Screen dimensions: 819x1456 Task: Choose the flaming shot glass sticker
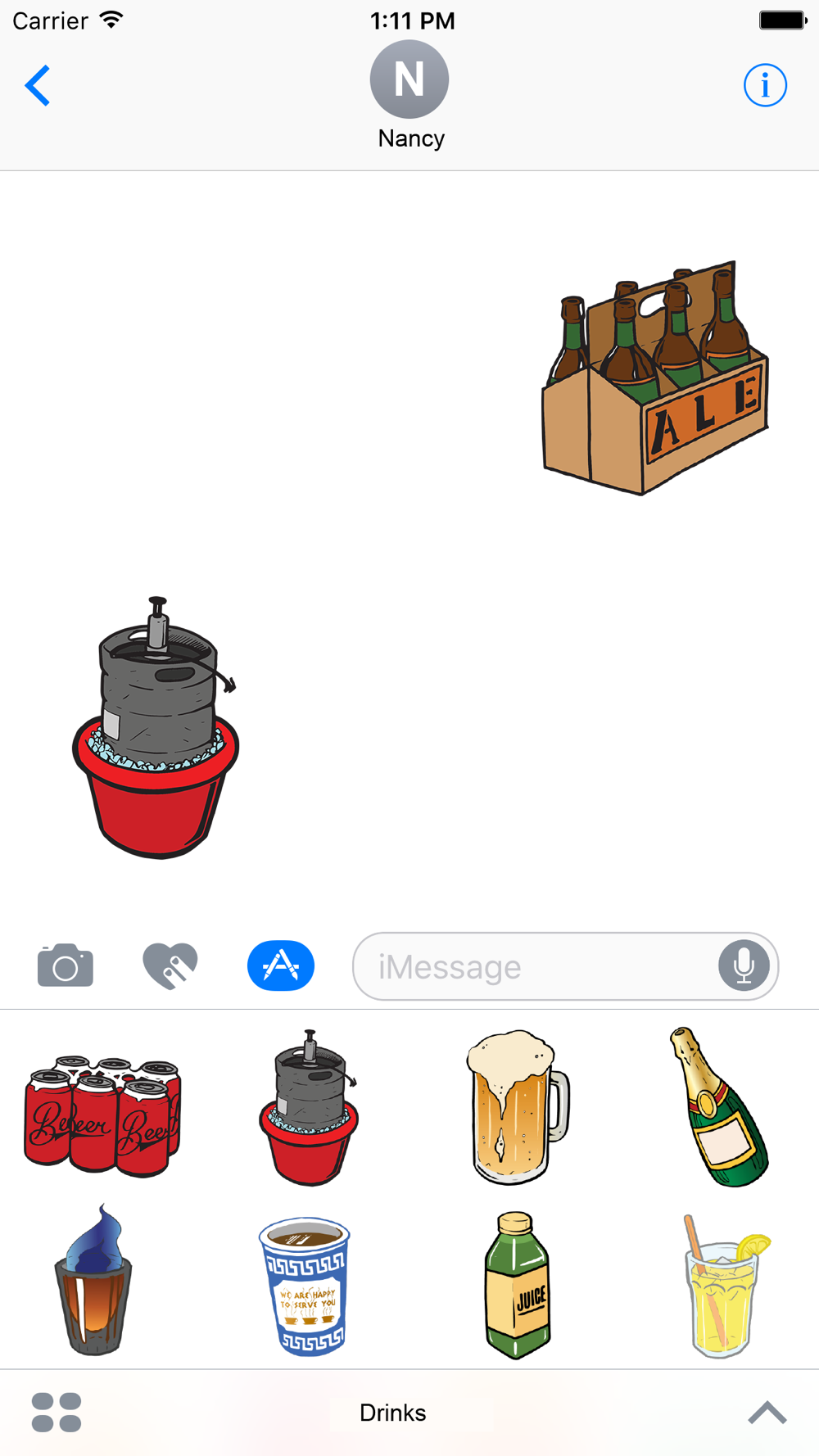94,1279
